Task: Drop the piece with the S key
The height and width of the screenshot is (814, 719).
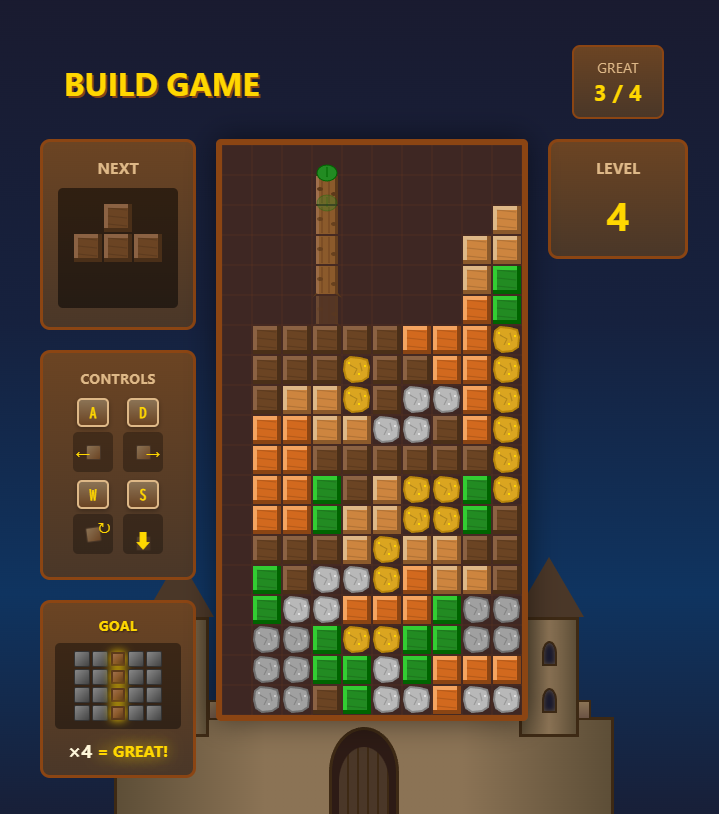Action: click(x=143, y=494)
